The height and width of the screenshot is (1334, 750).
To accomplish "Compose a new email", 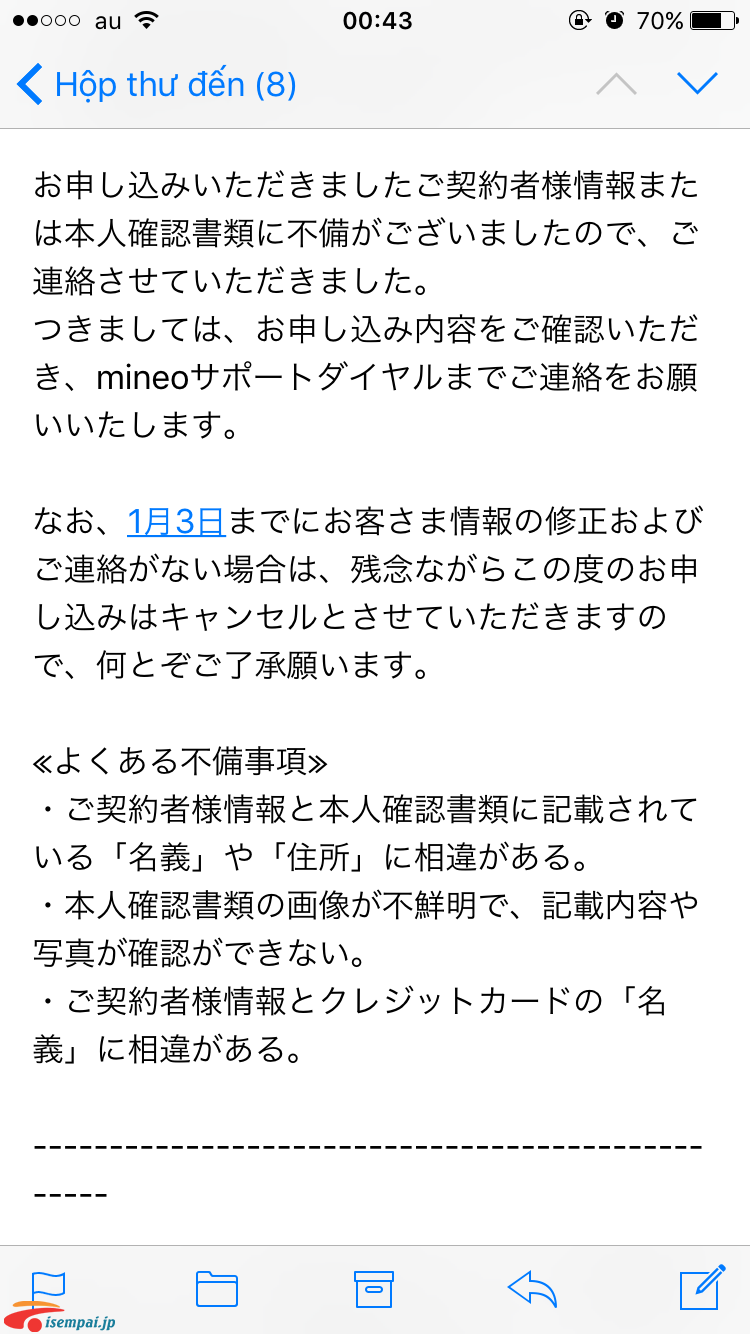I will 702,1286.
